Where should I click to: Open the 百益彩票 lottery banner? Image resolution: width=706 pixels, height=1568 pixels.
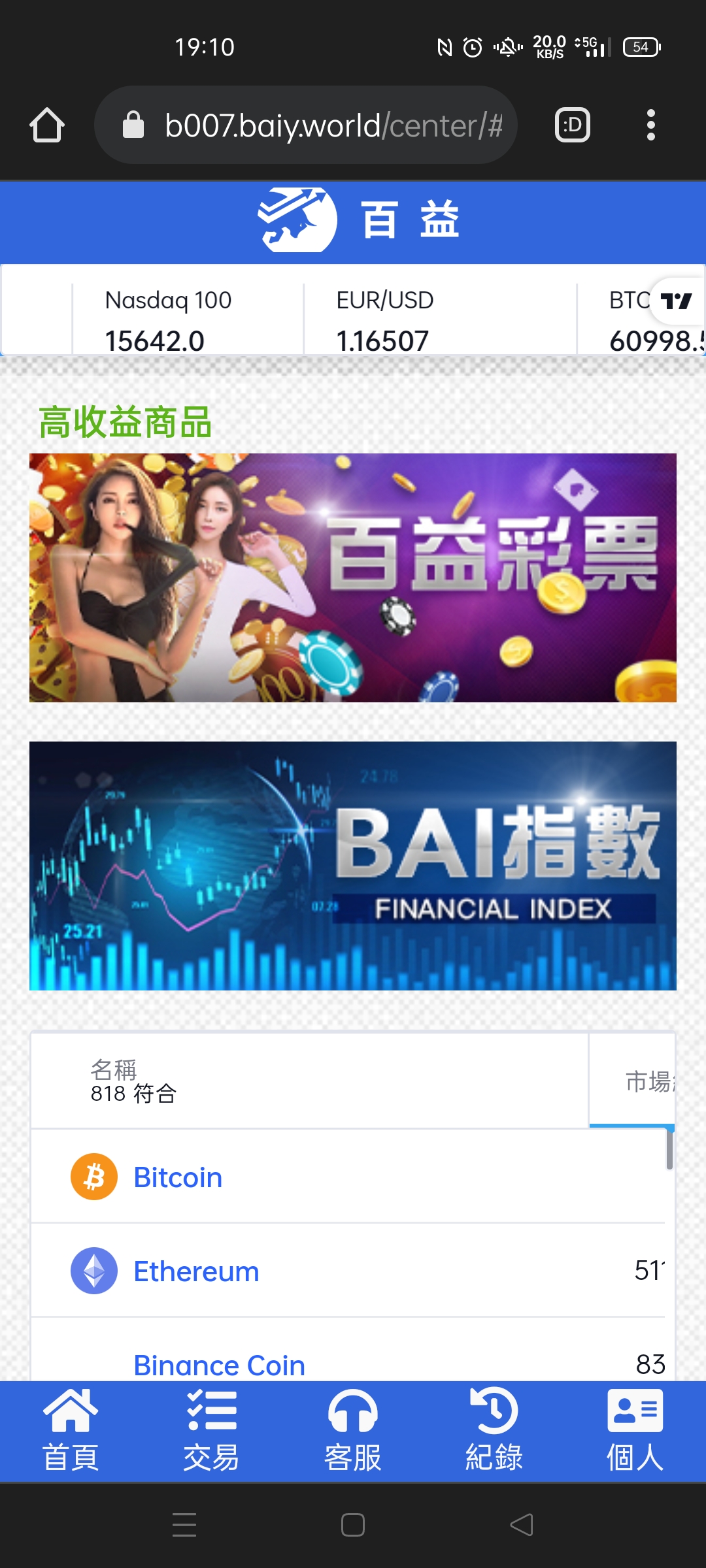[353, 578]
